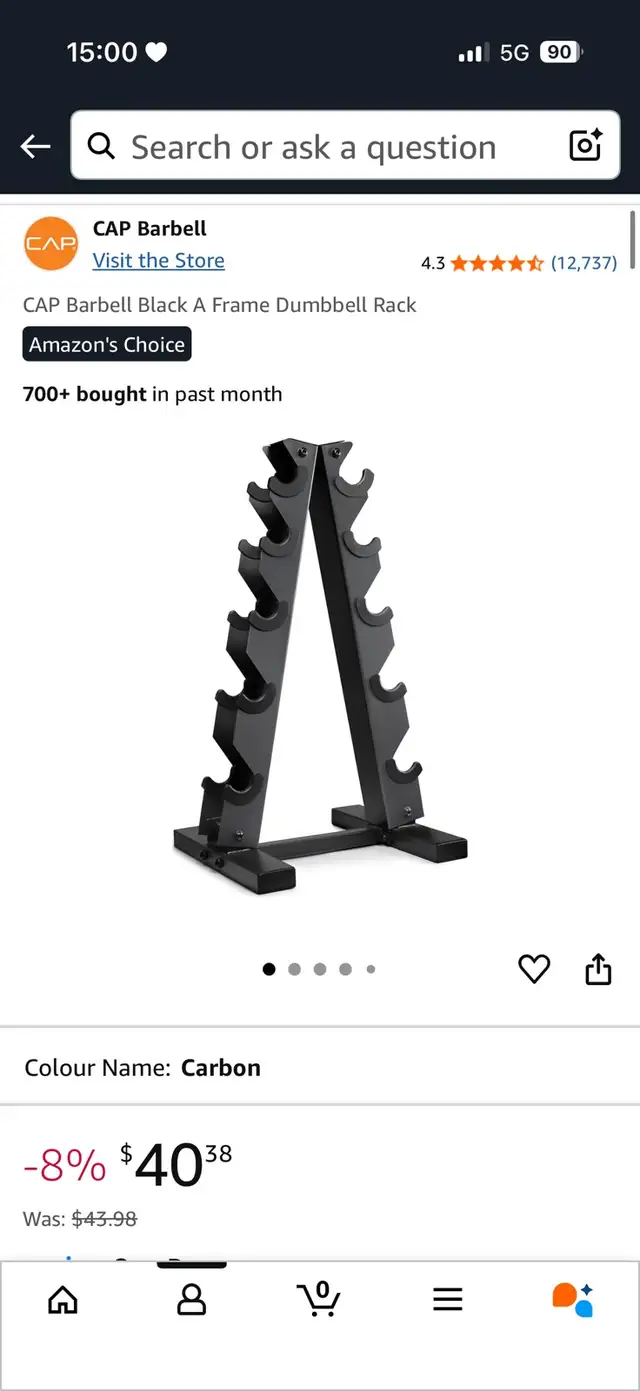Screen dimensions: 640x1391
Task: Share this product listing
Action: (598, 968)
